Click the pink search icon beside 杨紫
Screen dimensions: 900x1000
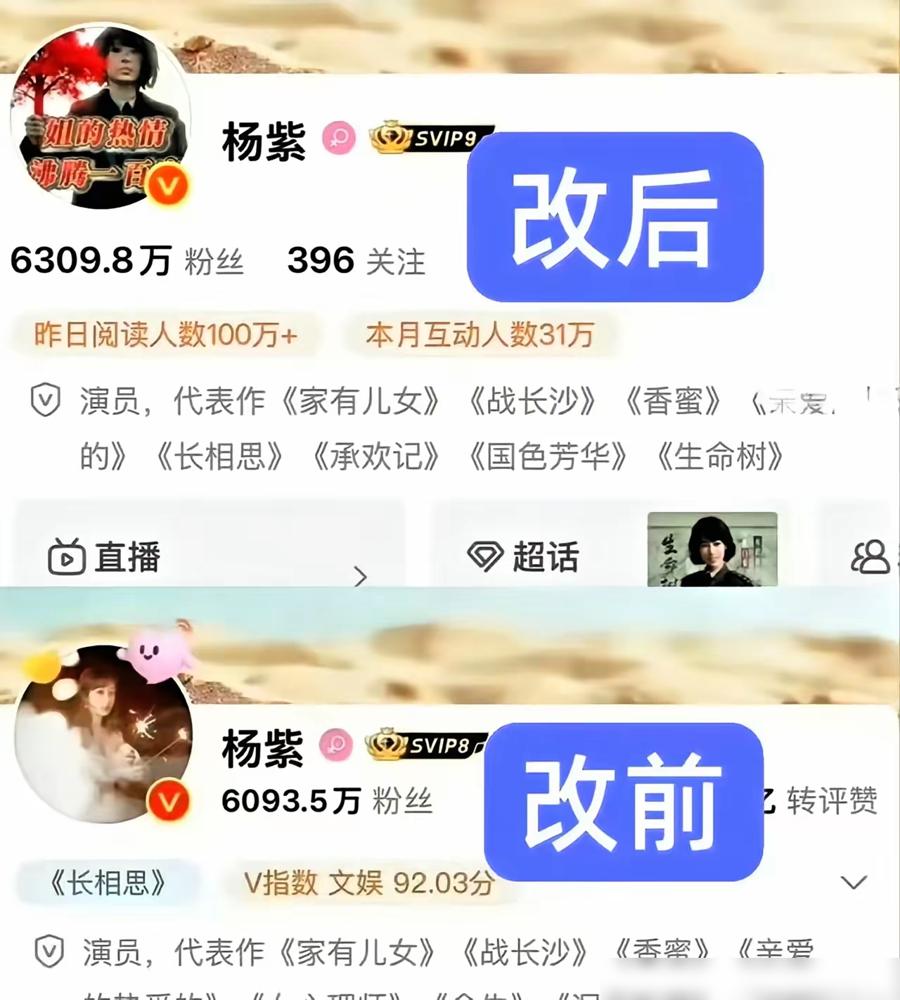click(x=339, y=139)
